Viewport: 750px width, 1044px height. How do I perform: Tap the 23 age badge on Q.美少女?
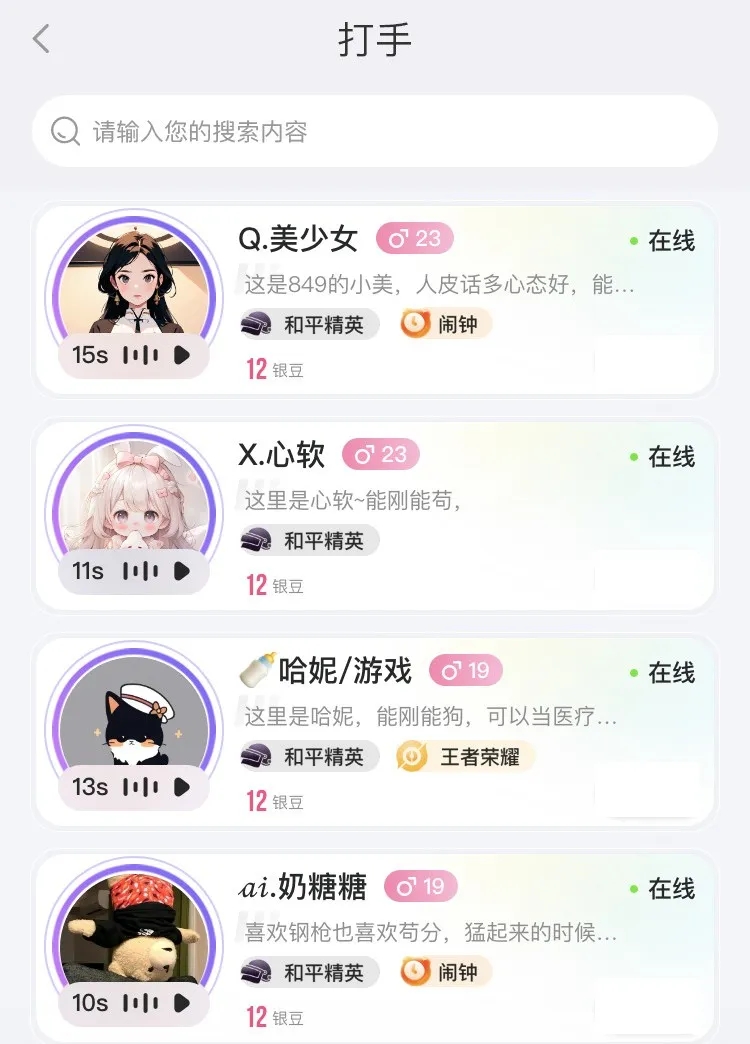tap(415, 239)
